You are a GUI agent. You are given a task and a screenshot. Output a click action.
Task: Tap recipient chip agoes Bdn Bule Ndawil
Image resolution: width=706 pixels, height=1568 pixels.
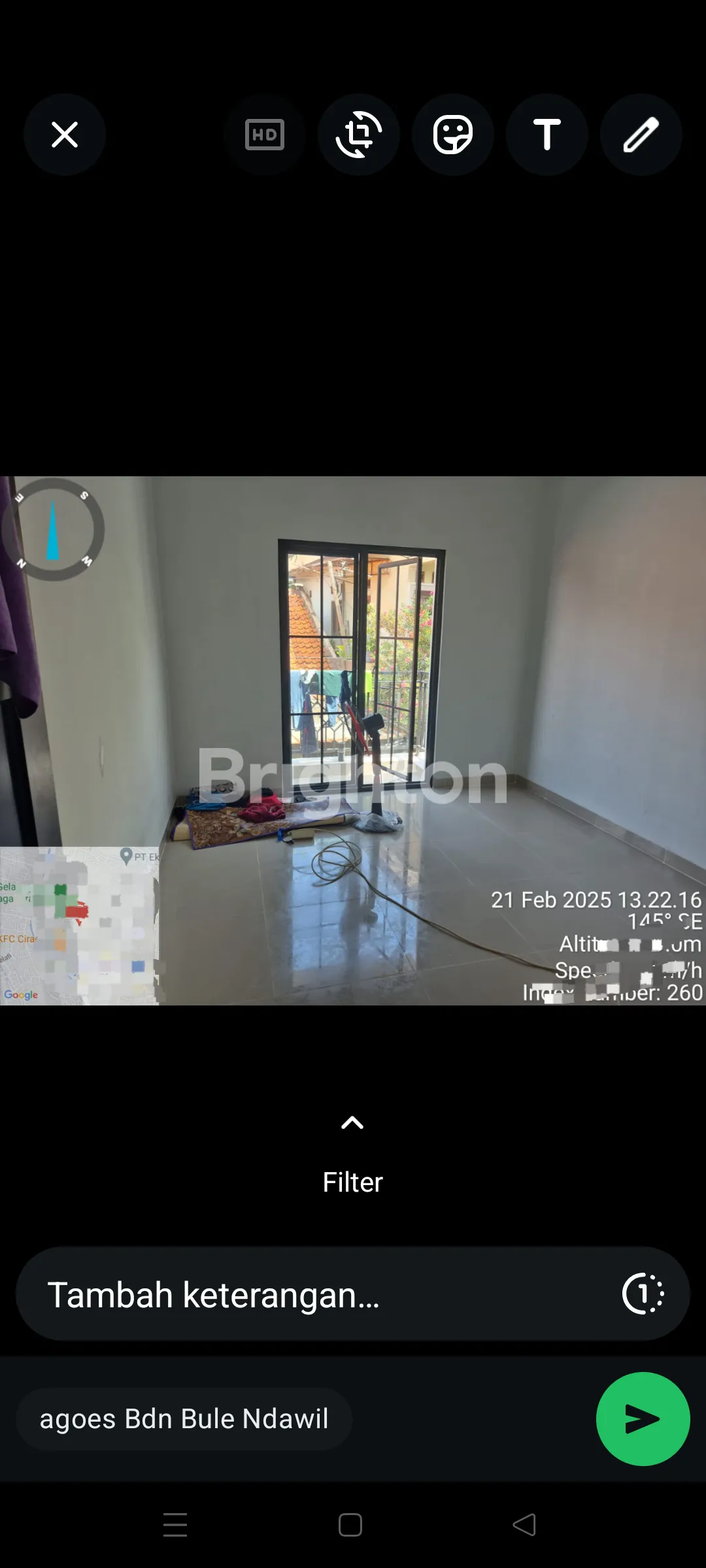click(184, 1419)
